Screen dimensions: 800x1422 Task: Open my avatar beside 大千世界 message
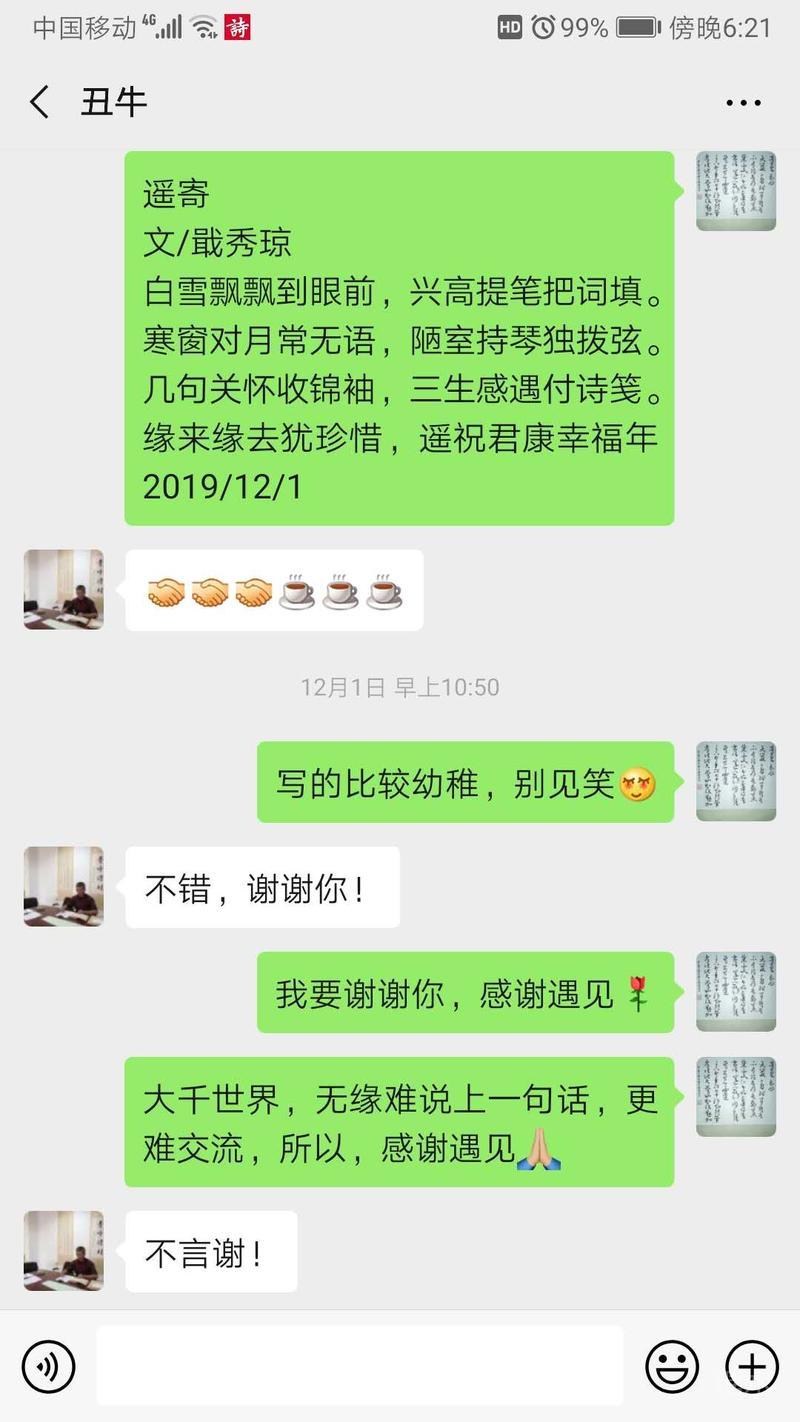click(736, 1097)
